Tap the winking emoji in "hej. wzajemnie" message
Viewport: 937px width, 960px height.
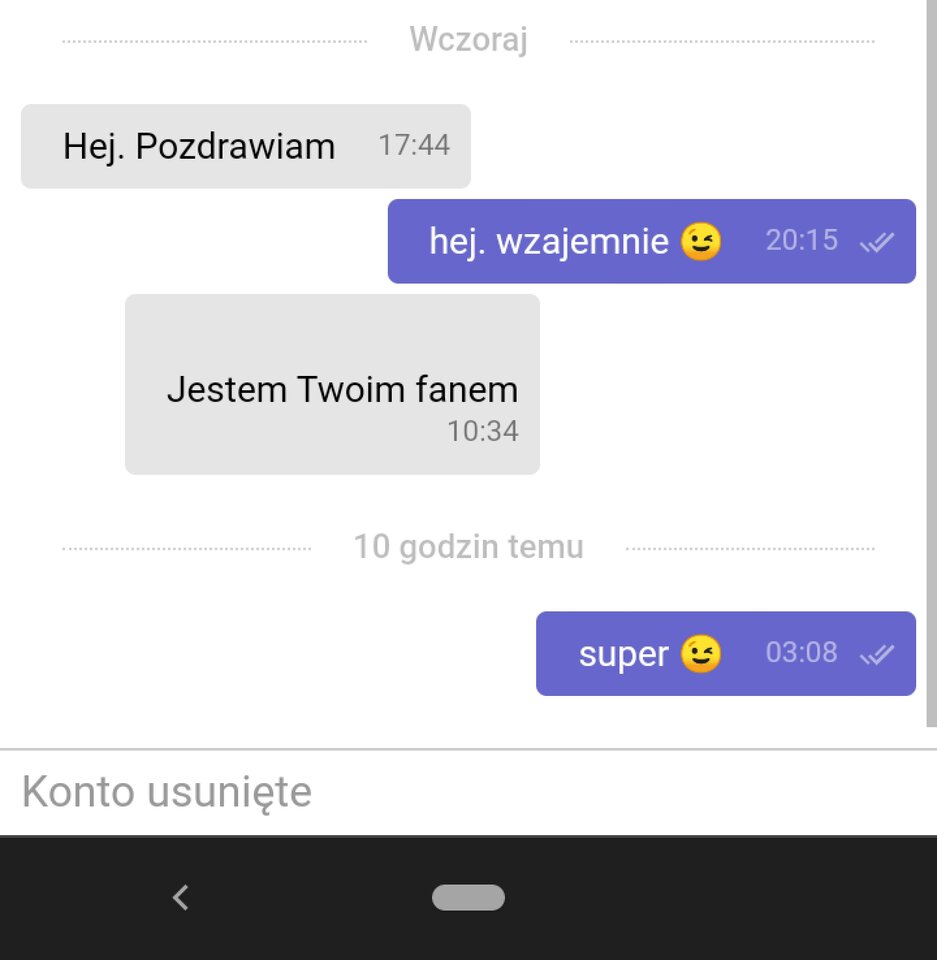click(x=701, y=240)
